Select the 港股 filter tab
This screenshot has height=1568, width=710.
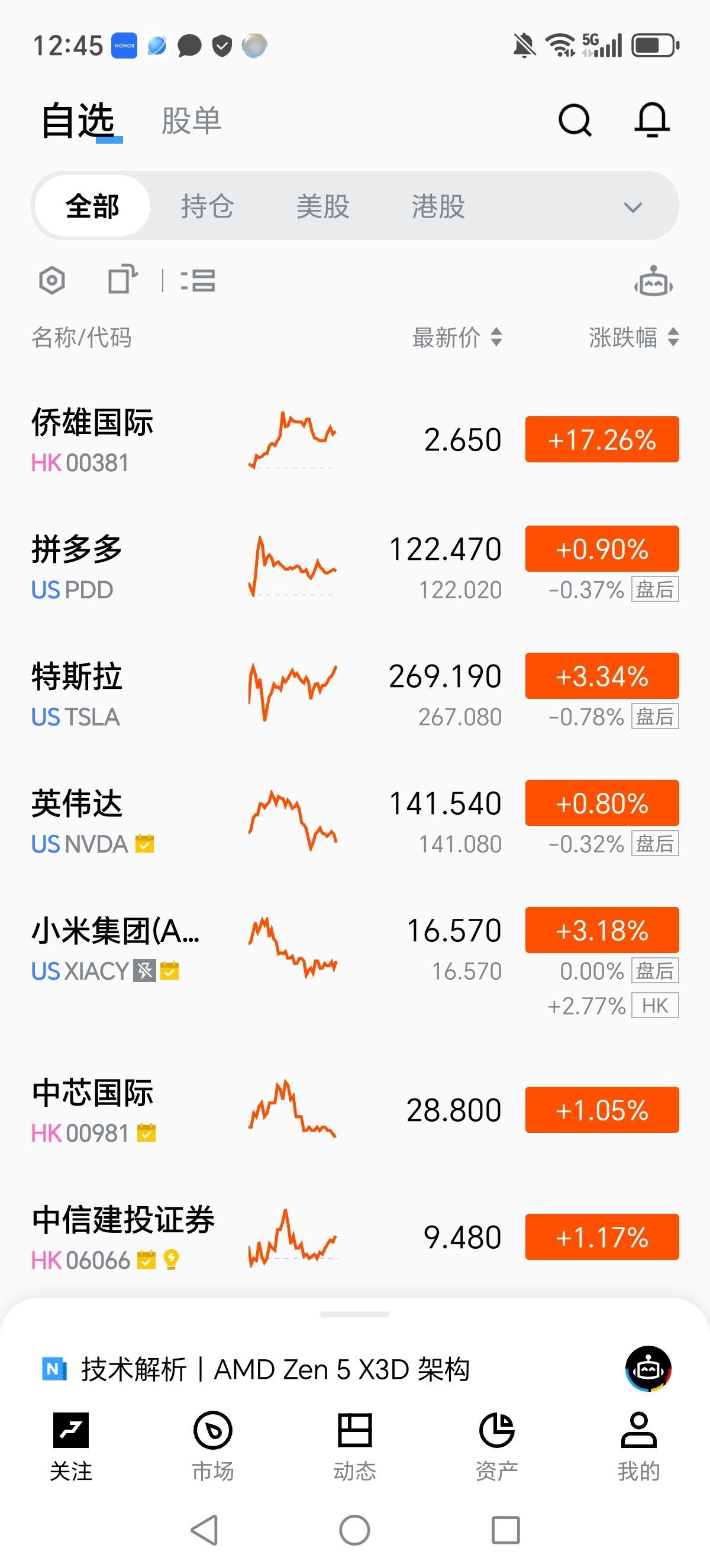pos(438,206)
